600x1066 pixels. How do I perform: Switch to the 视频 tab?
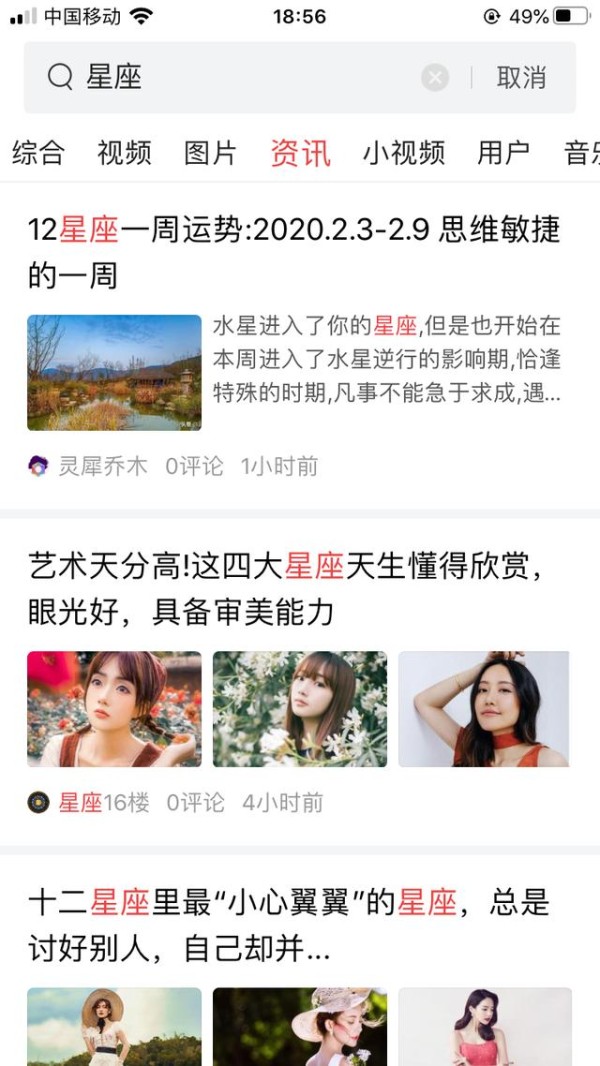click(124, 153)
